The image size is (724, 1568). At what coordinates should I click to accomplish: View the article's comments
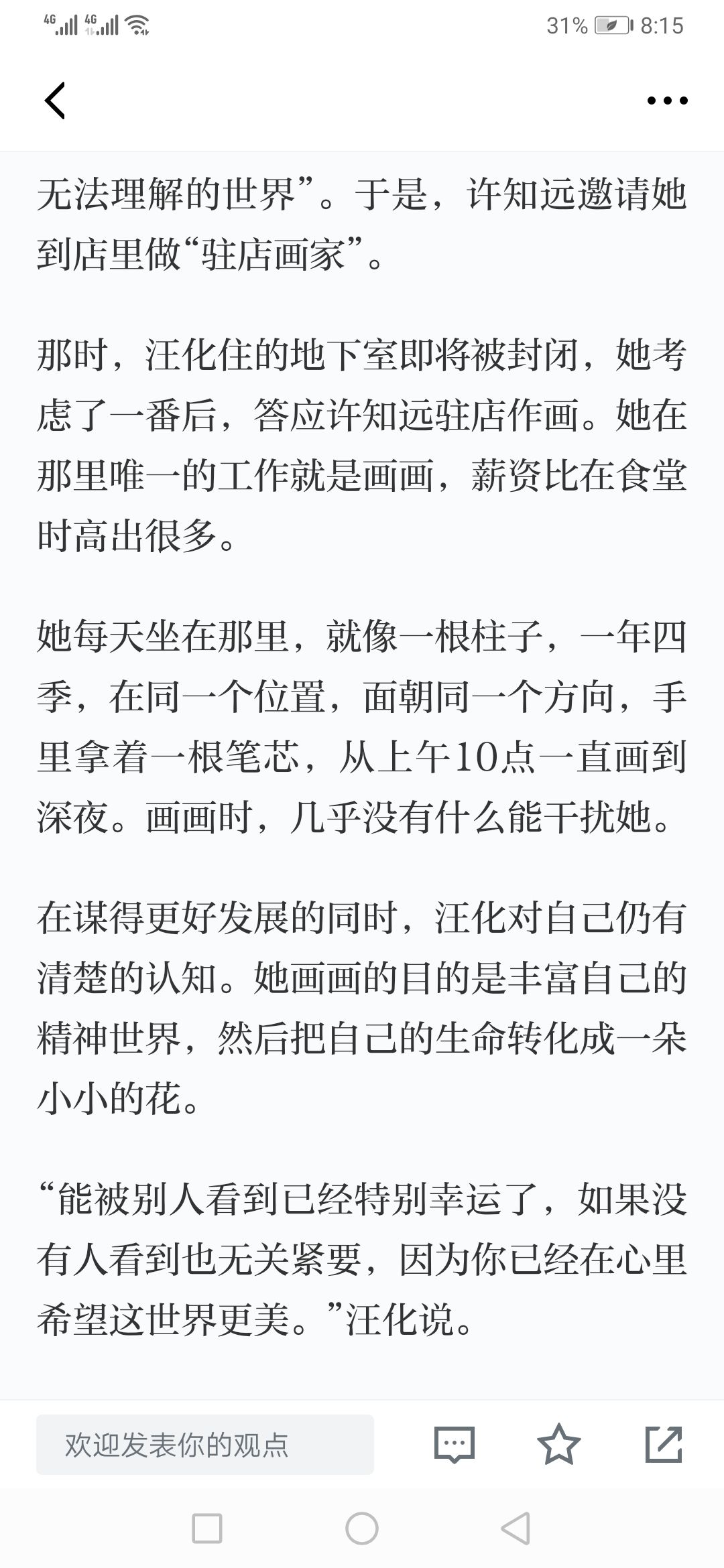[x=455, y=1444]
